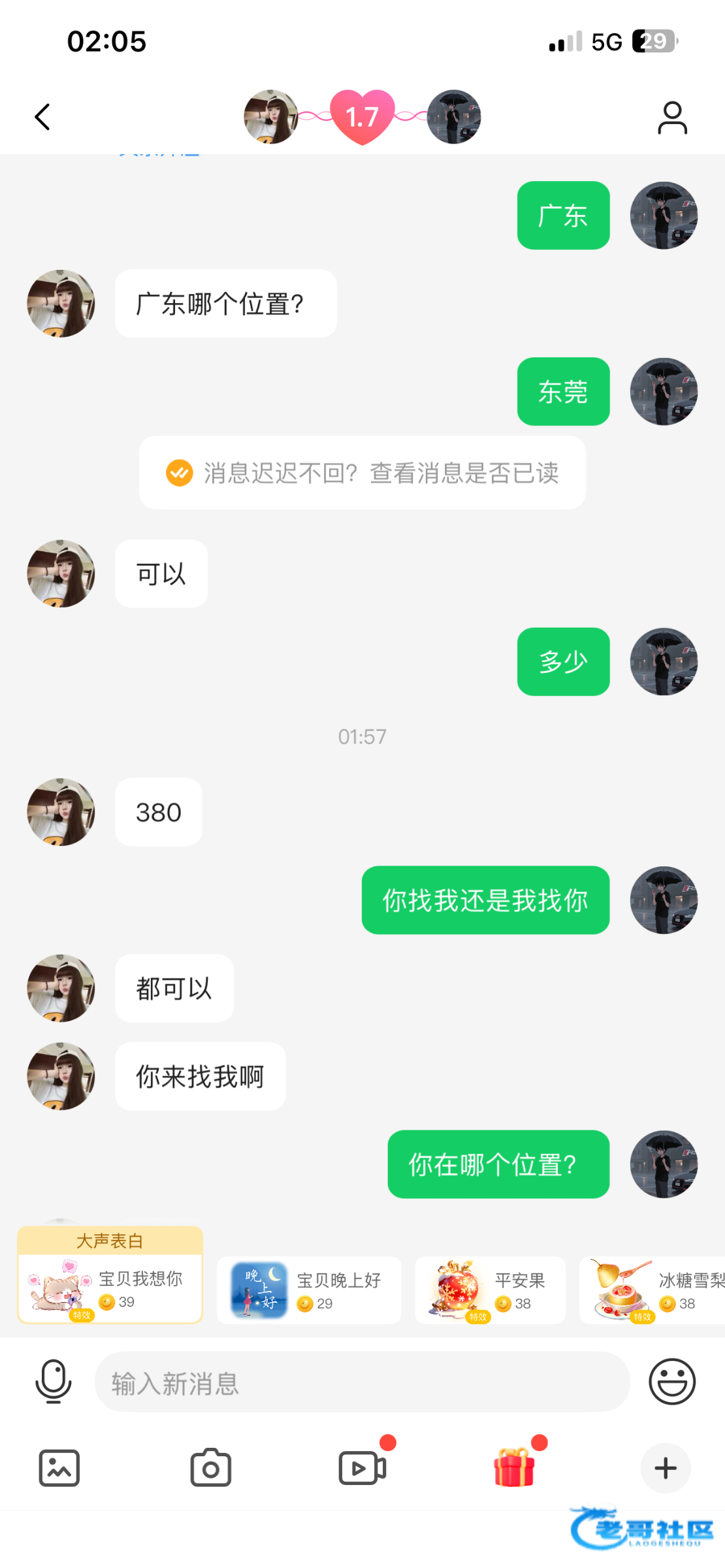
Task: Open the gift box panel
Action: pyautogui.click(x=515, y=1468)
